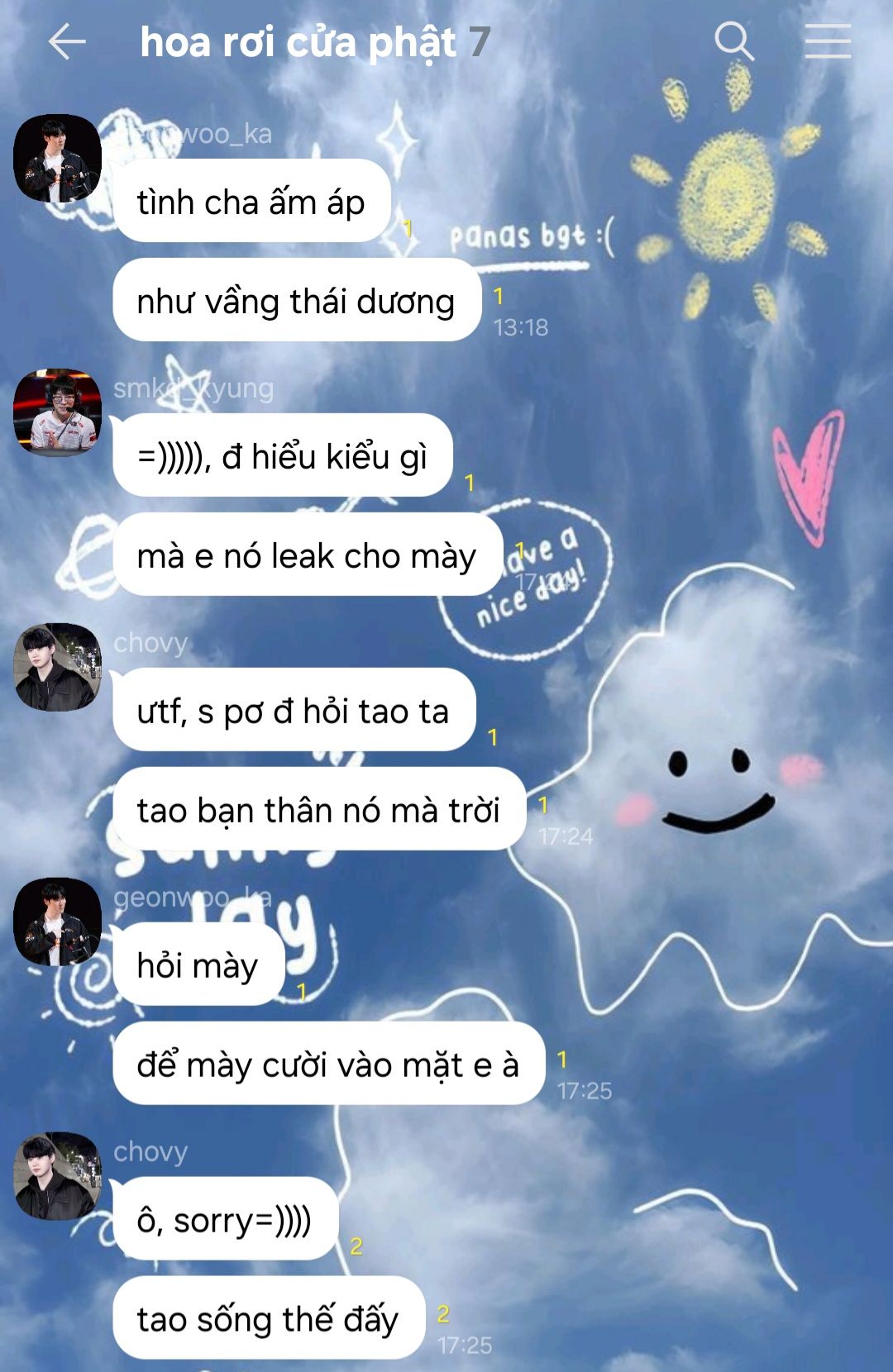
Task: Open smk_kyung's profile picture
Action: point(57,412)
